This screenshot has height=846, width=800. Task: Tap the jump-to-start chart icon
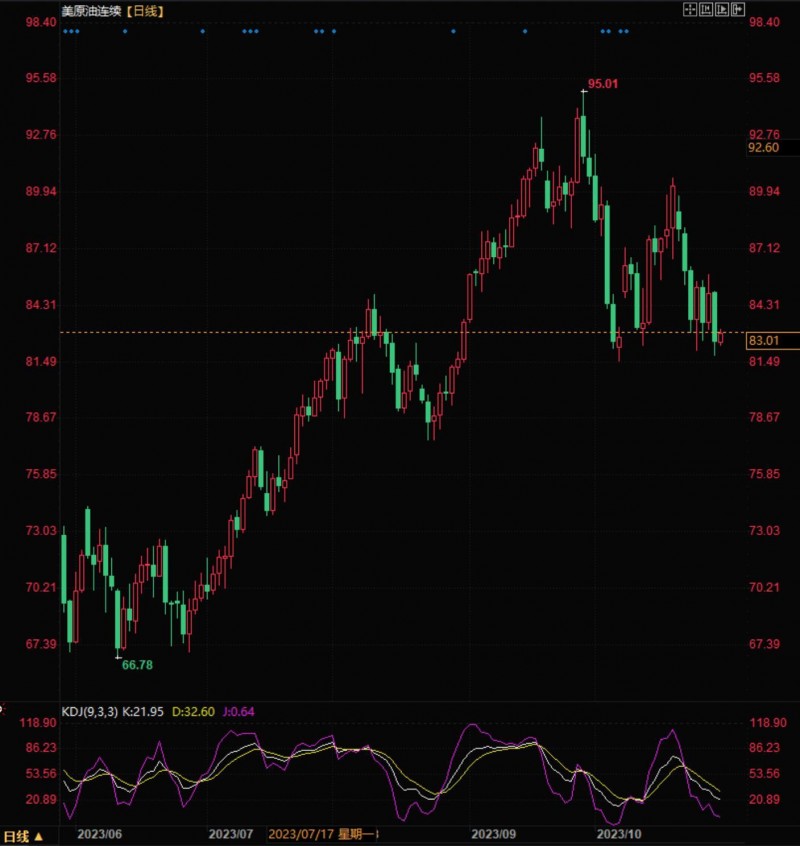(x=705, y=9)
